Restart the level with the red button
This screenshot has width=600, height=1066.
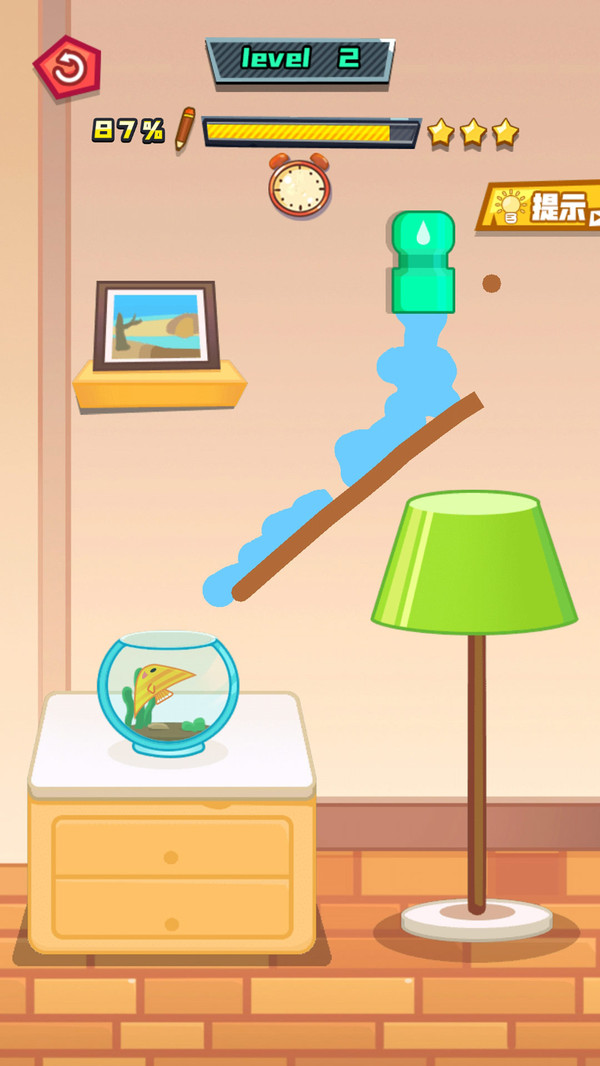pyautogui.click(x=67, y=68)
